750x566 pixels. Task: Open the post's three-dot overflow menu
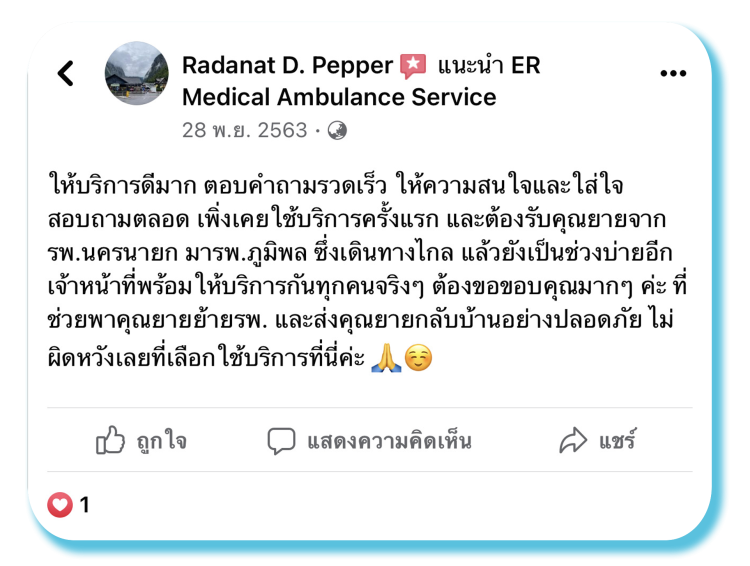673,73
